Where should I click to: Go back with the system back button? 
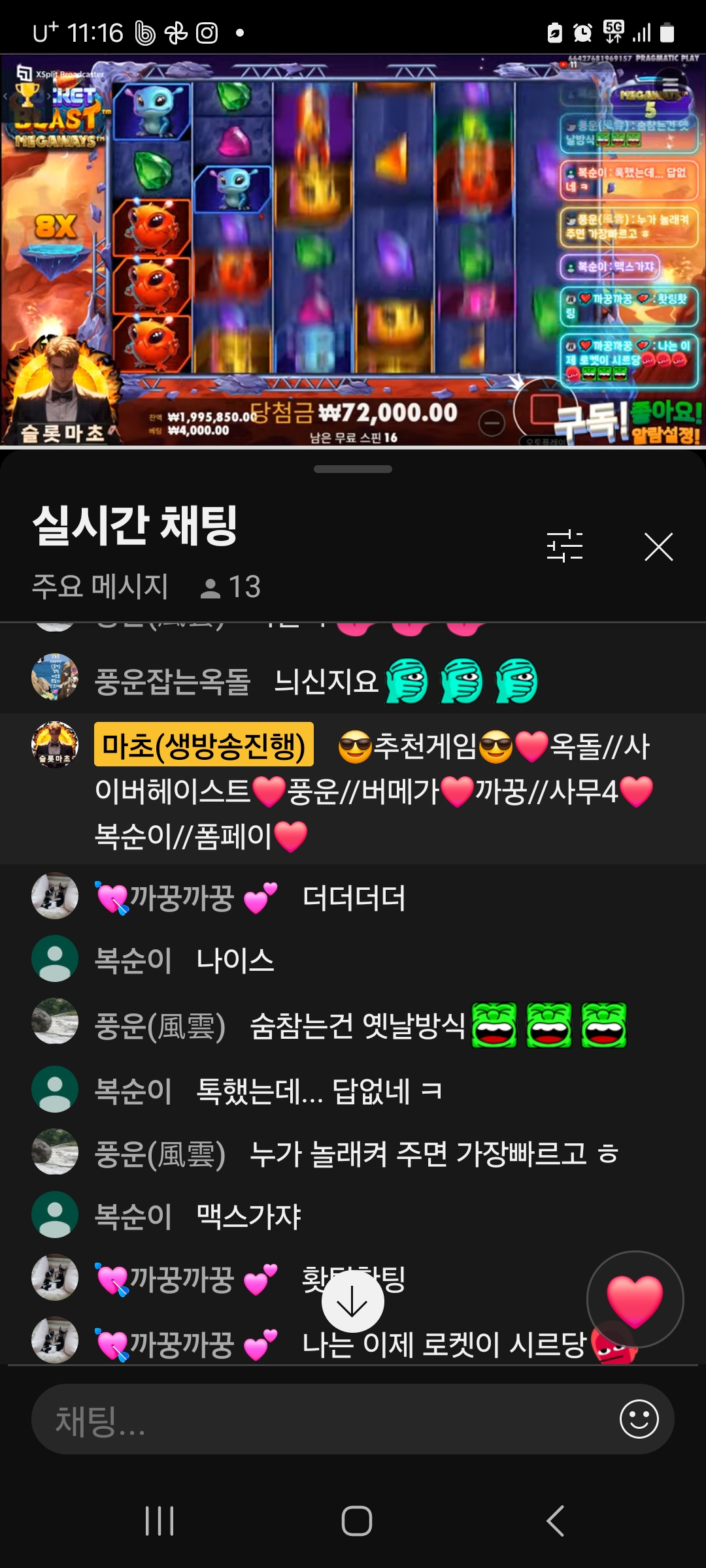coord(555,1521)
